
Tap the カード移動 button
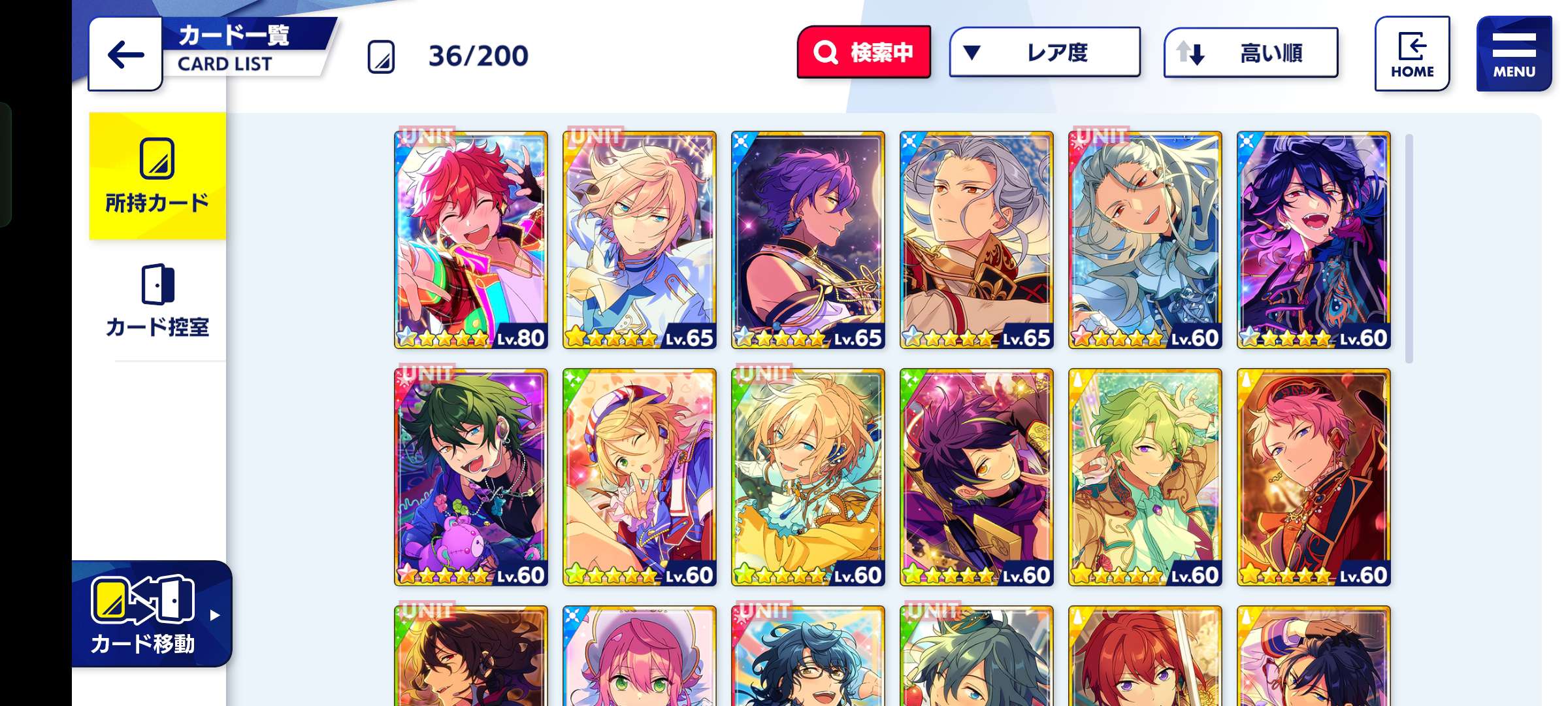(x=152, y=614)
